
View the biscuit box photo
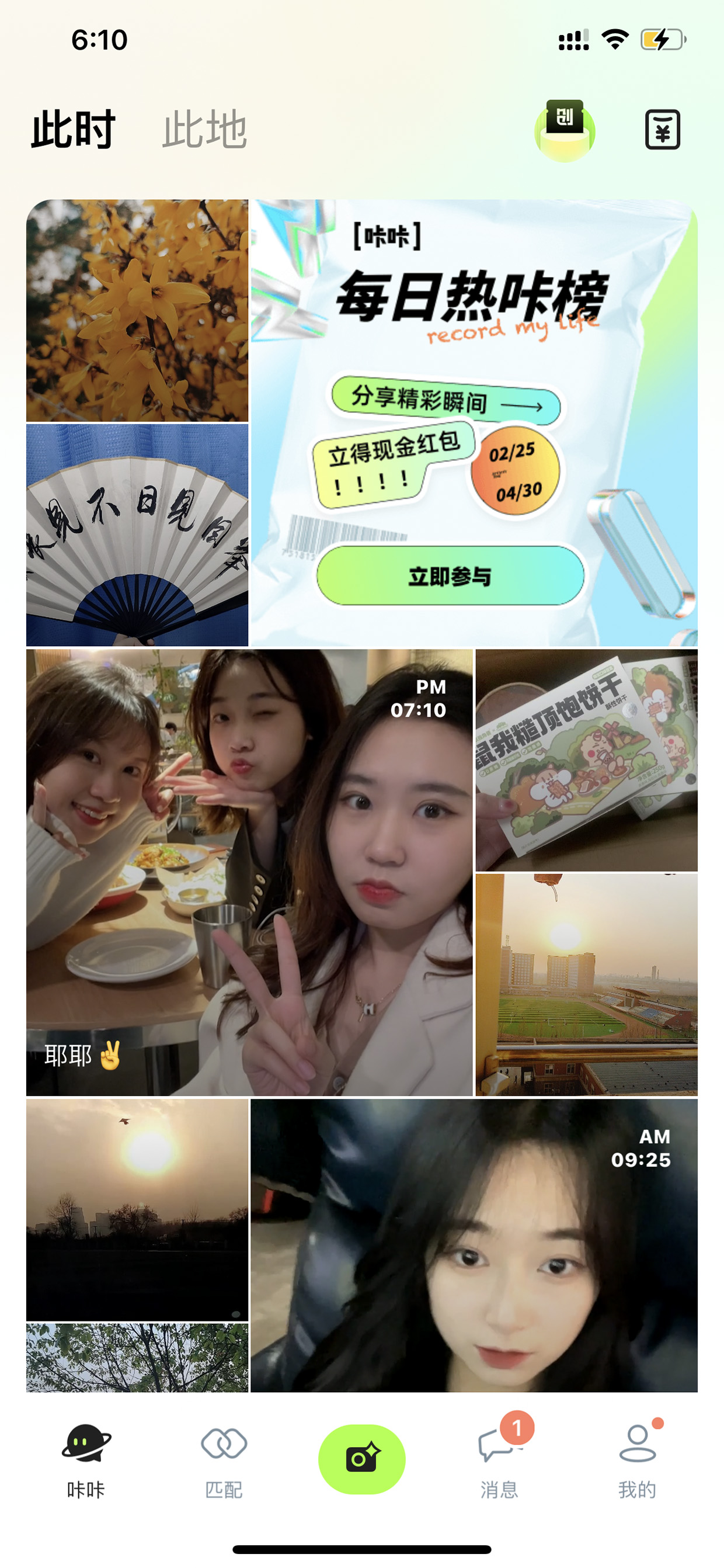coord(587,760)
